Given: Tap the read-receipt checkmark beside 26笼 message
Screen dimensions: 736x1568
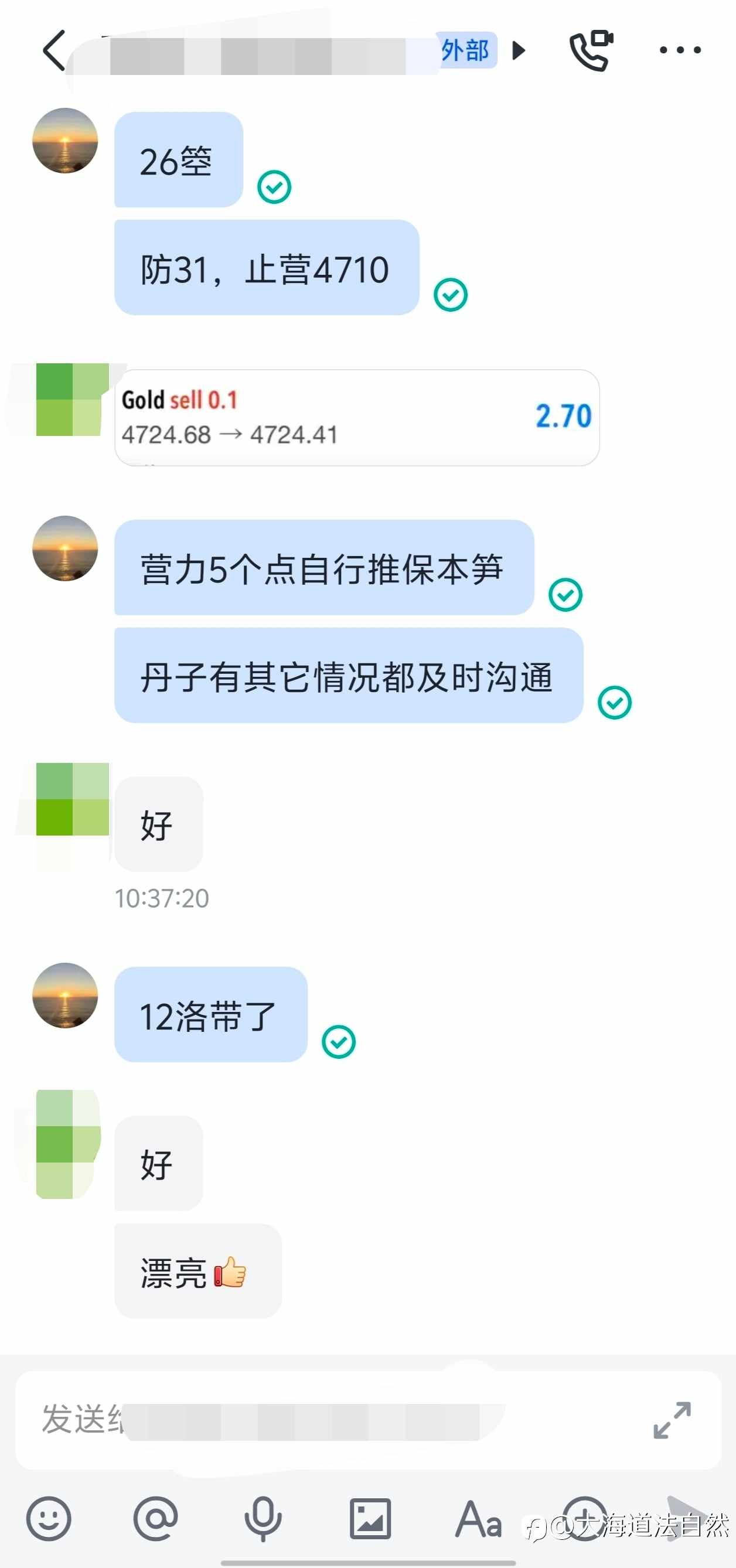Looking at the screenshot, I should pyautogui.click(x=274, y=187).
